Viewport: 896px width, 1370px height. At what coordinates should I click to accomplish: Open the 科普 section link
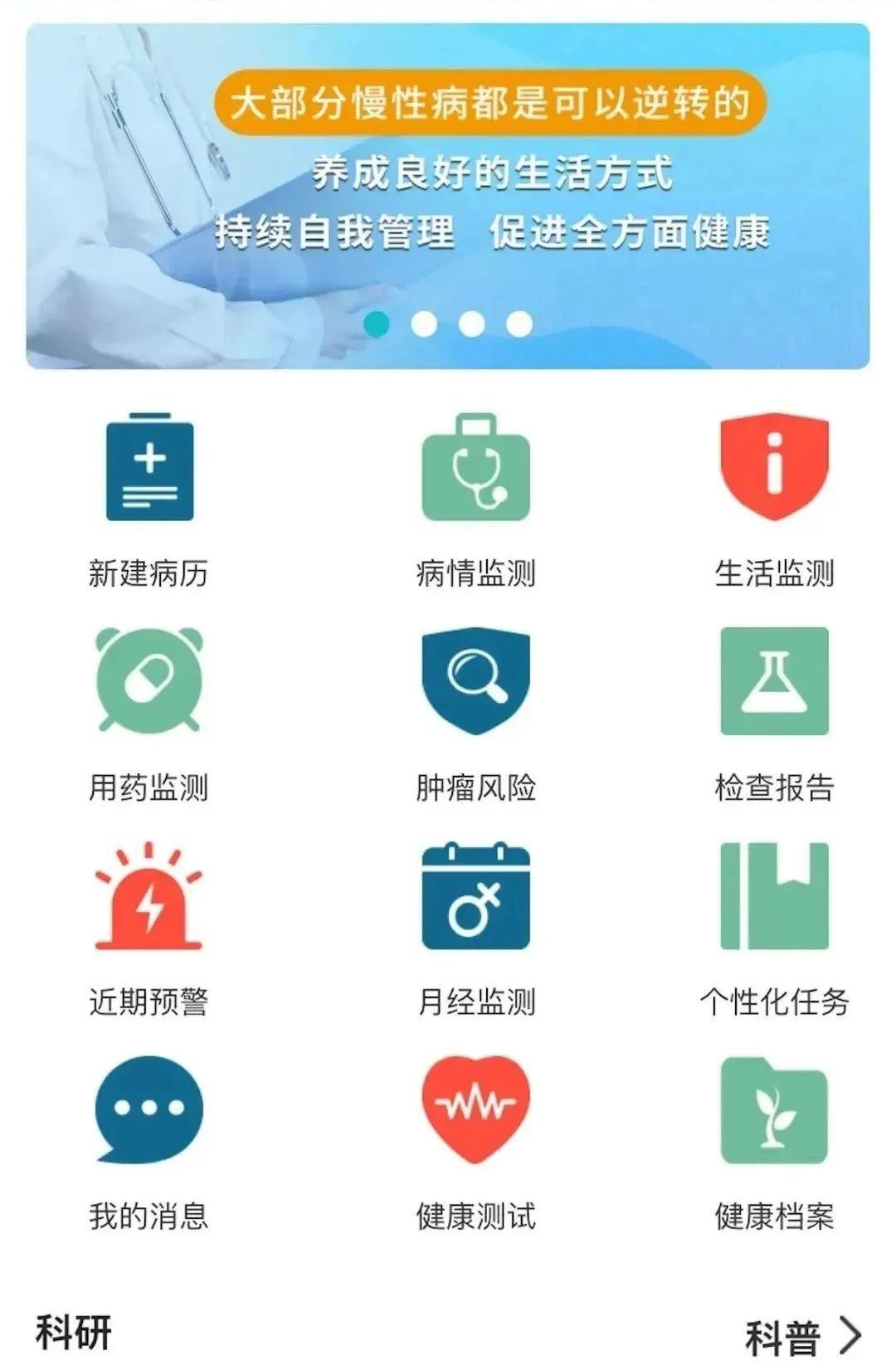(802, 1335)
